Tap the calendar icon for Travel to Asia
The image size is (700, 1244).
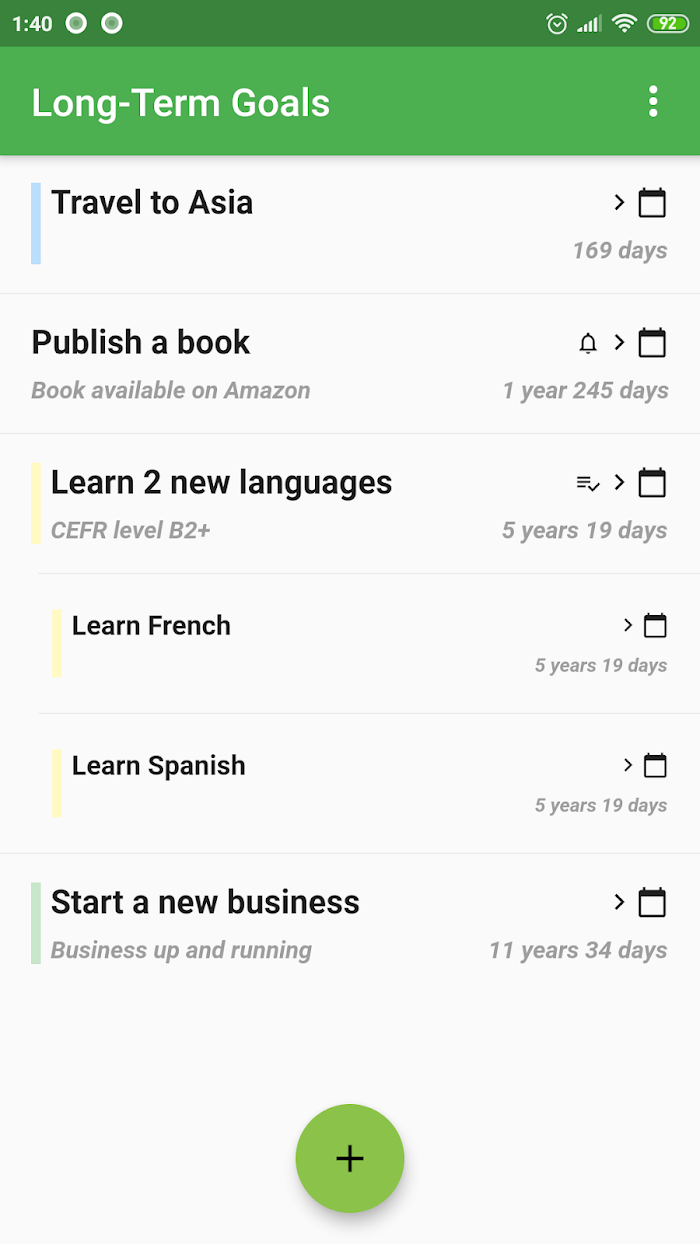point(652,203)
